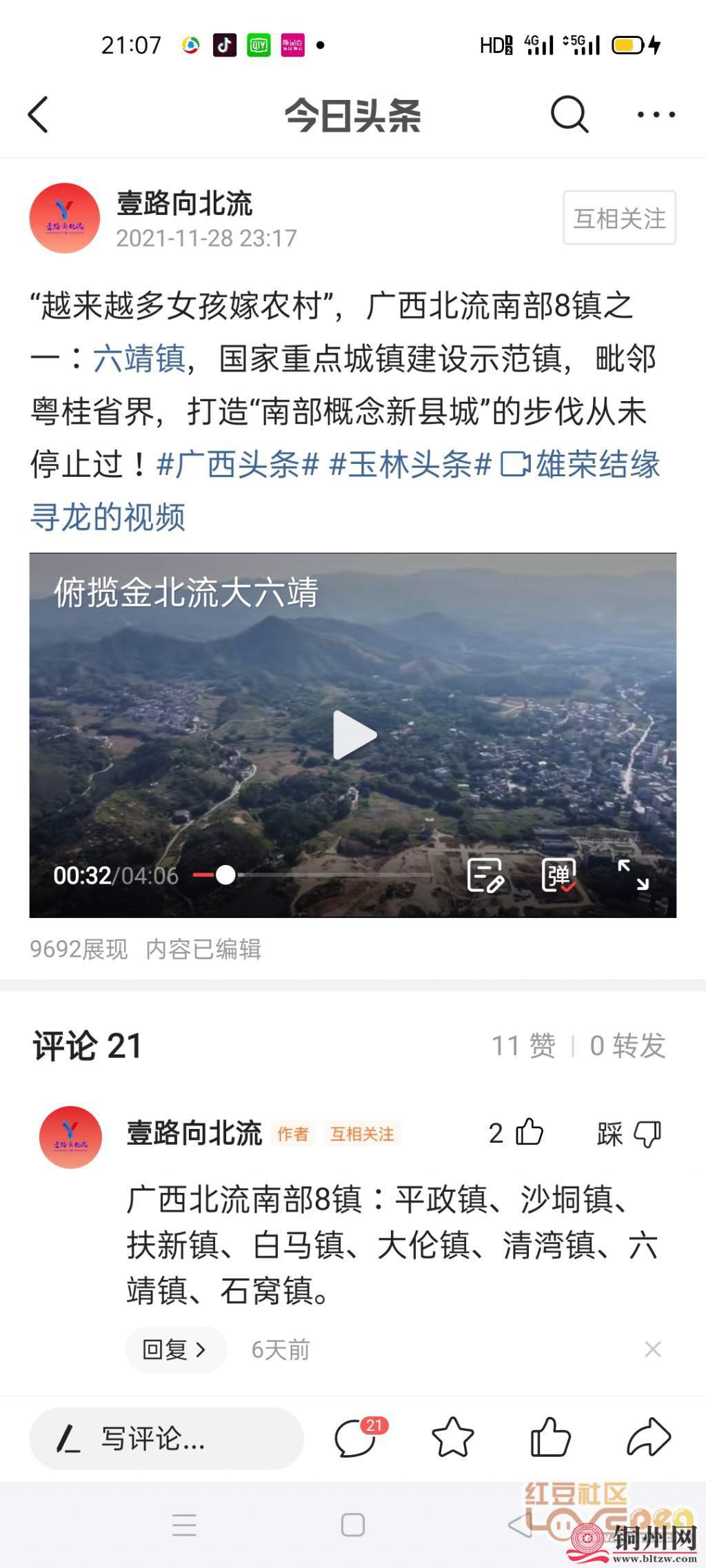Screen dimensions: 706x1568
Task: Open the #玉林头条# hashtag
Action: tap(410, 465)
